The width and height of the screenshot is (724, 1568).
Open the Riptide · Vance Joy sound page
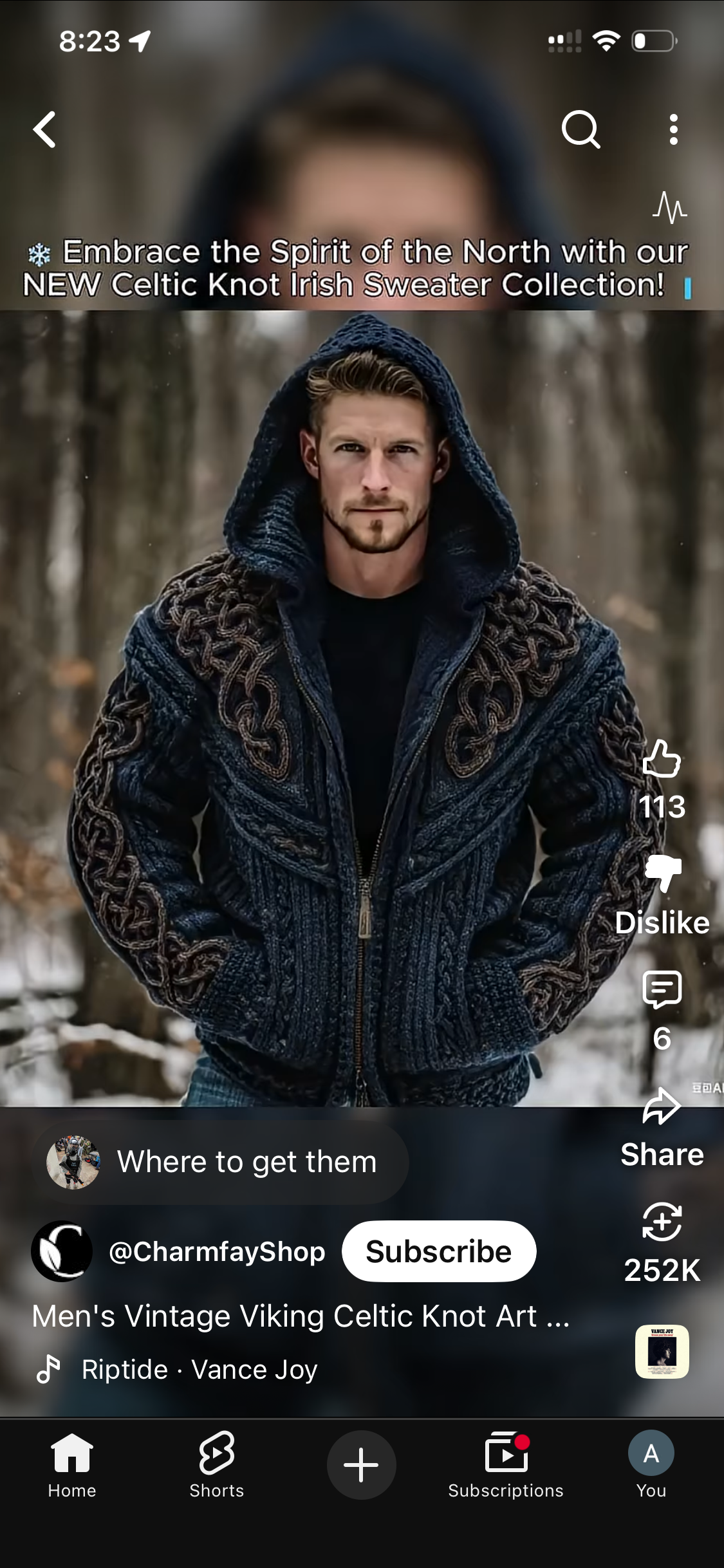[200, 1370]
